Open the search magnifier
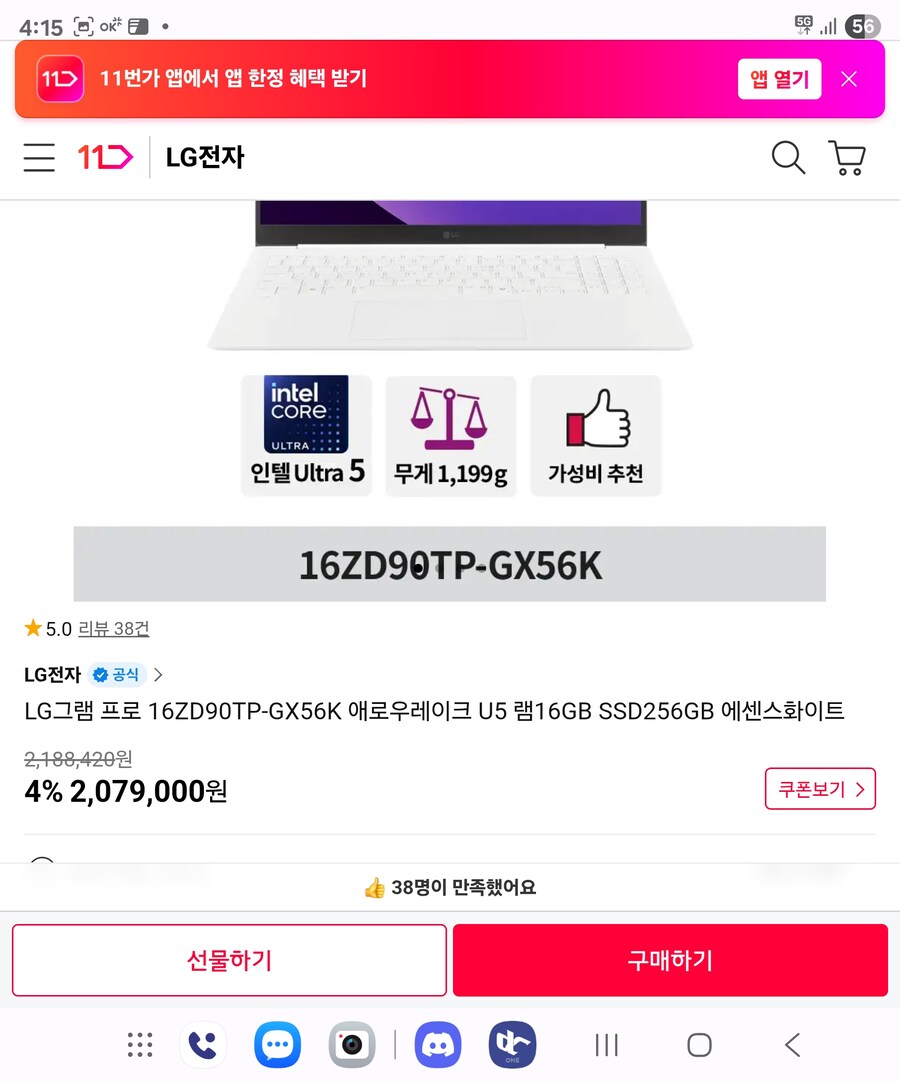 (x=788, y=158)
